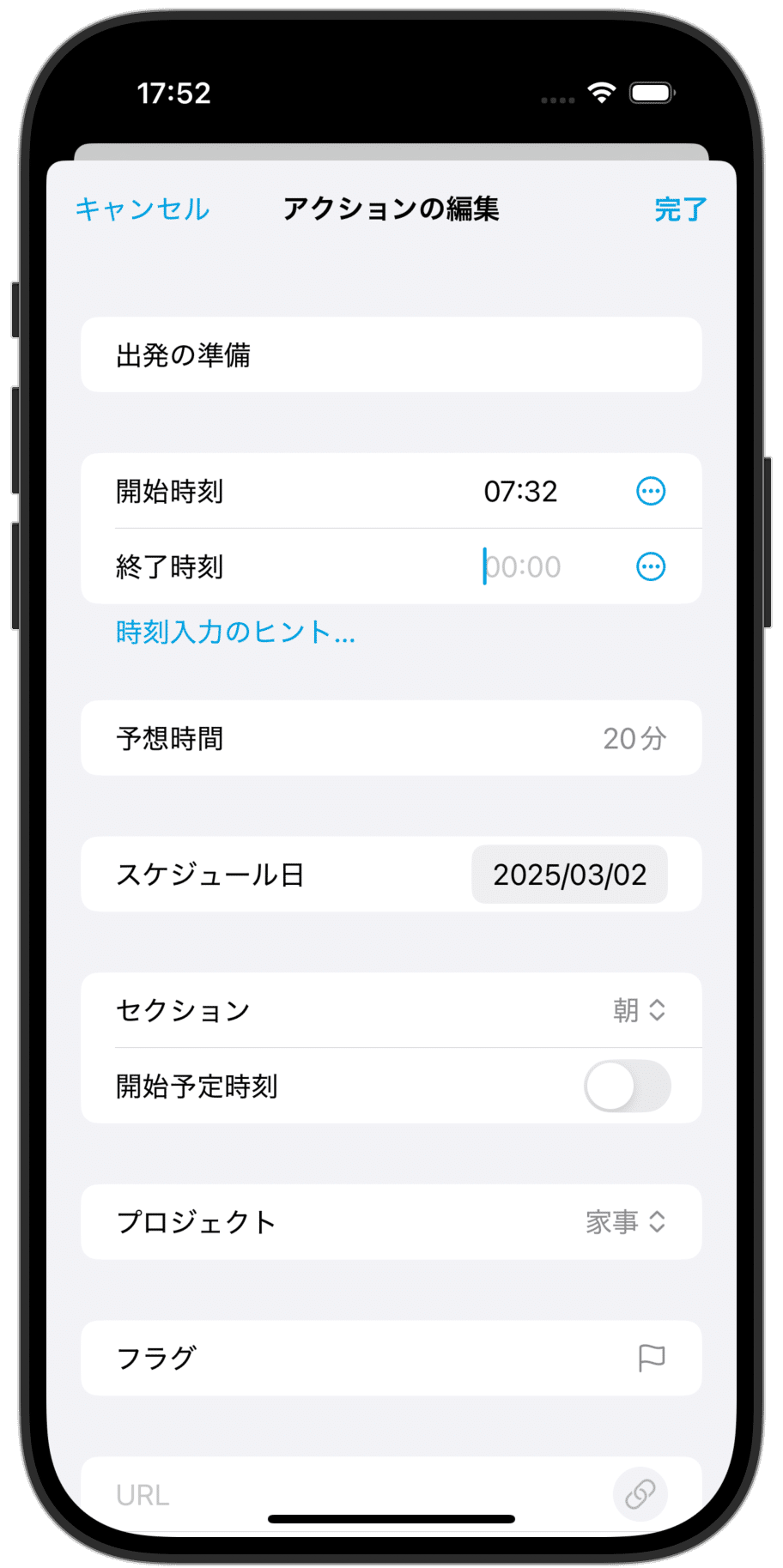Choose a different プロジェクト from 家事
The image size is (783, 1568).
click(x=625, y=1222)
